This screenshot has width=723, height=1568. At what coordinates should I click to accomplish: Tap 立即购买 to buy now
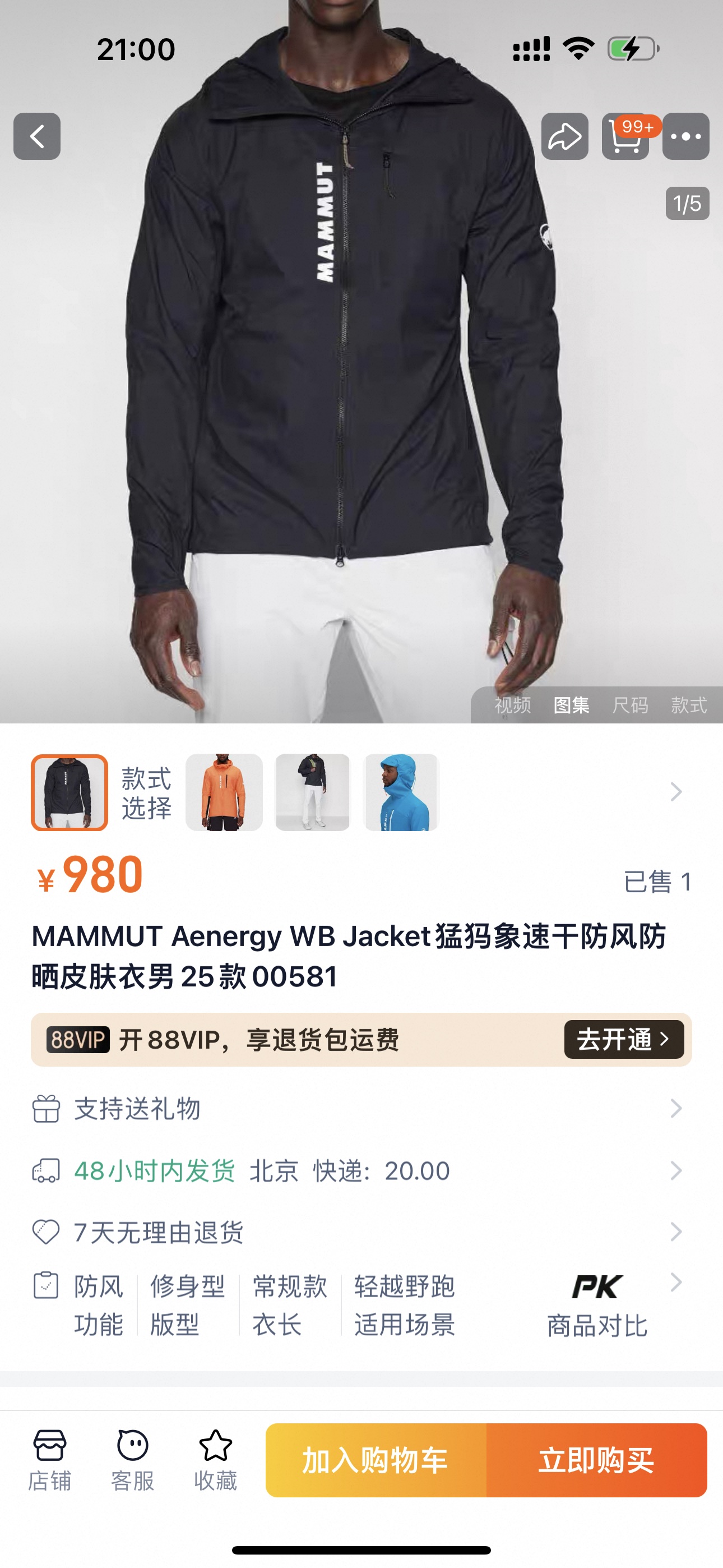tap(596, 1460)
